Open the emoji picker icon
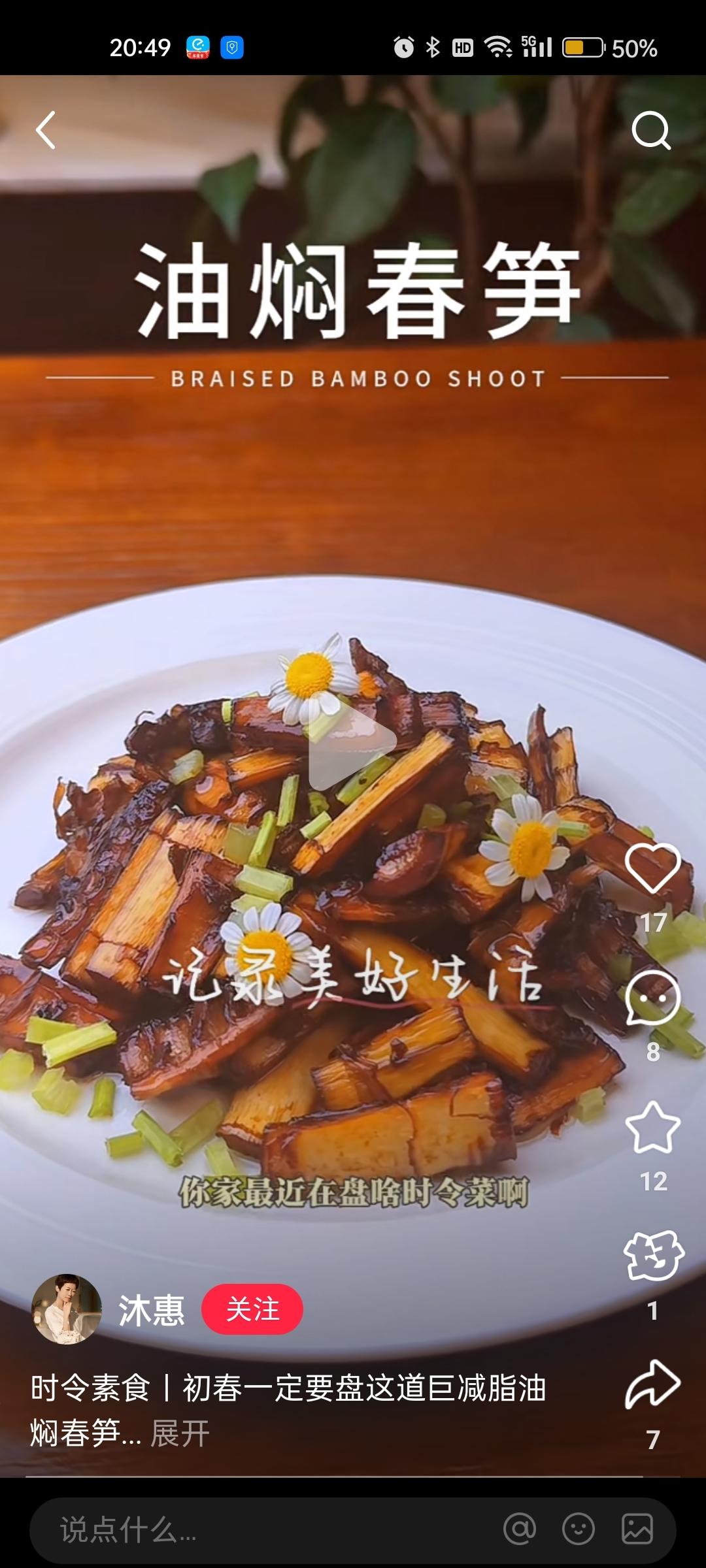The height and width of the screenshot is (1568, 706). (x=579, y=1529)
